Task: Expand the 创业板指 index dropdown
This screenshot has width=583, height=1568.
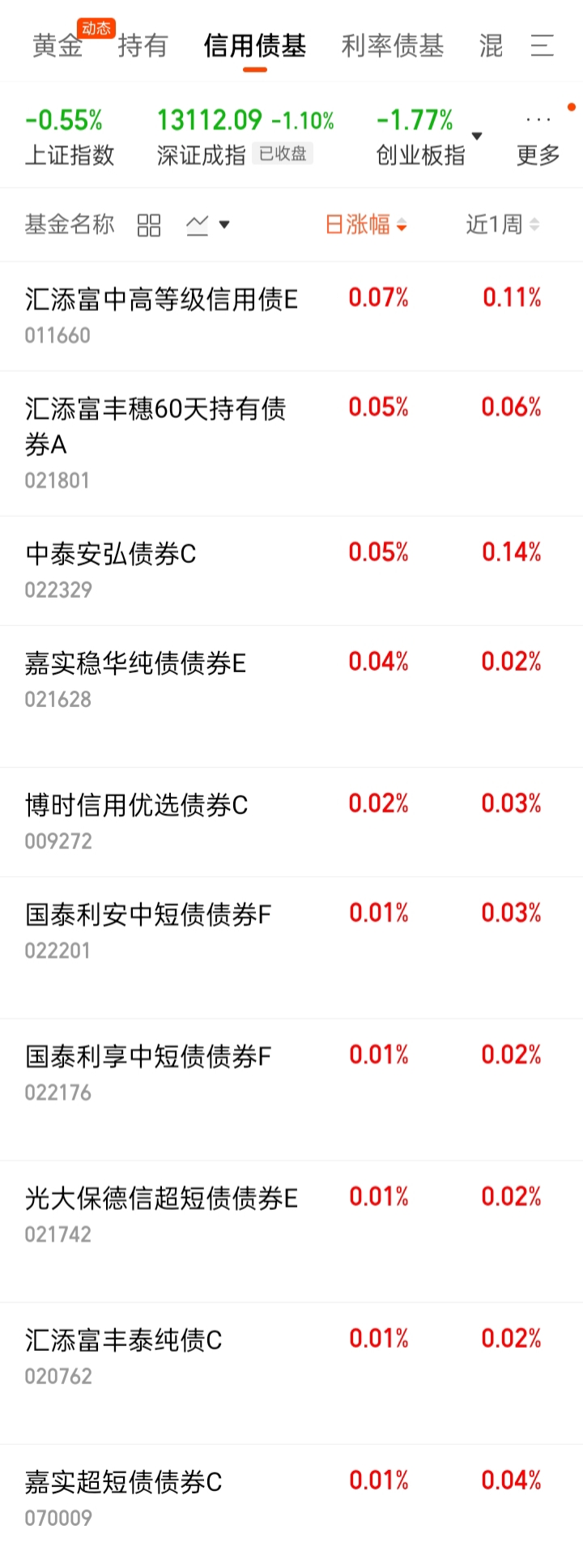Action: (x=477, y=136)
